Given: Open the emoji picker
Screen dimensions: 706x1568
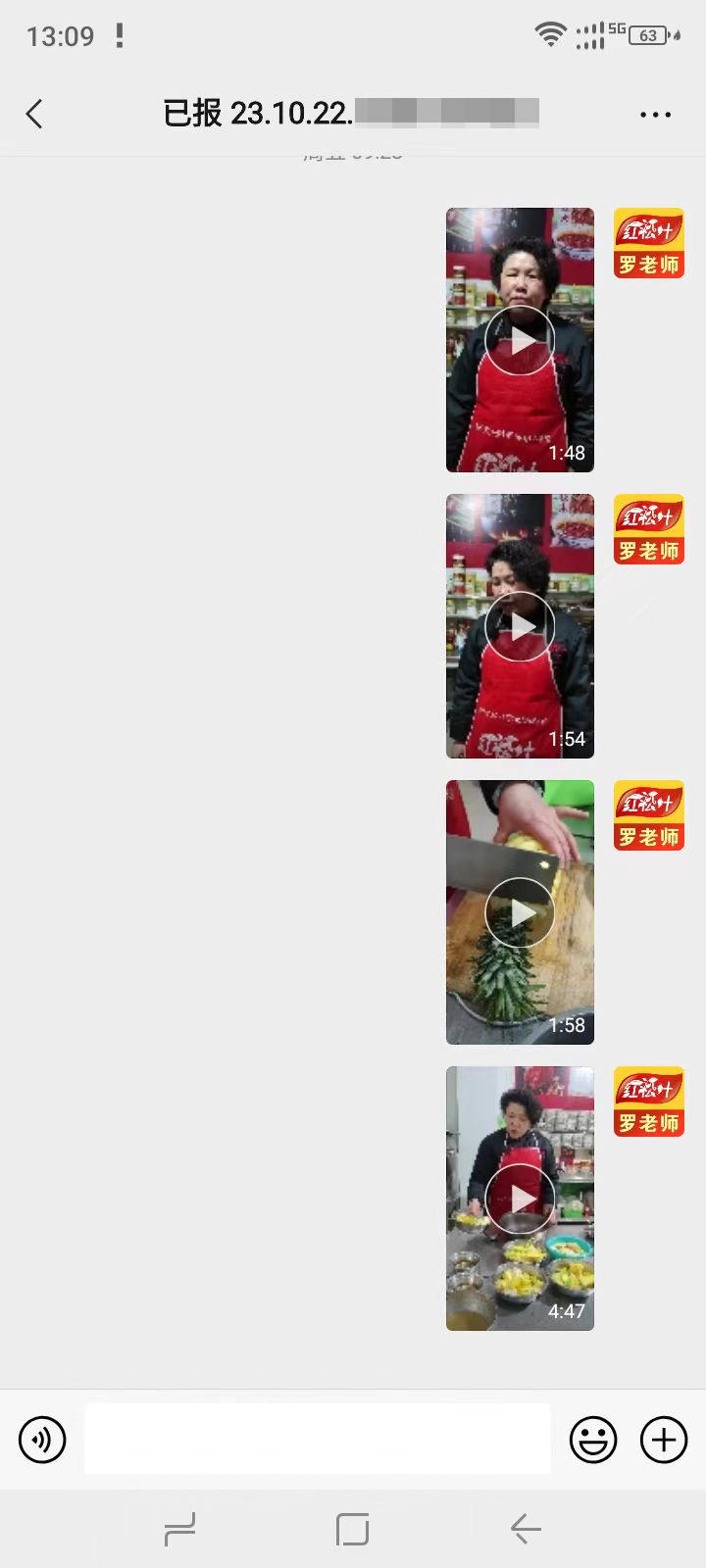Looking at the screenshot, I should point(593,1440).
